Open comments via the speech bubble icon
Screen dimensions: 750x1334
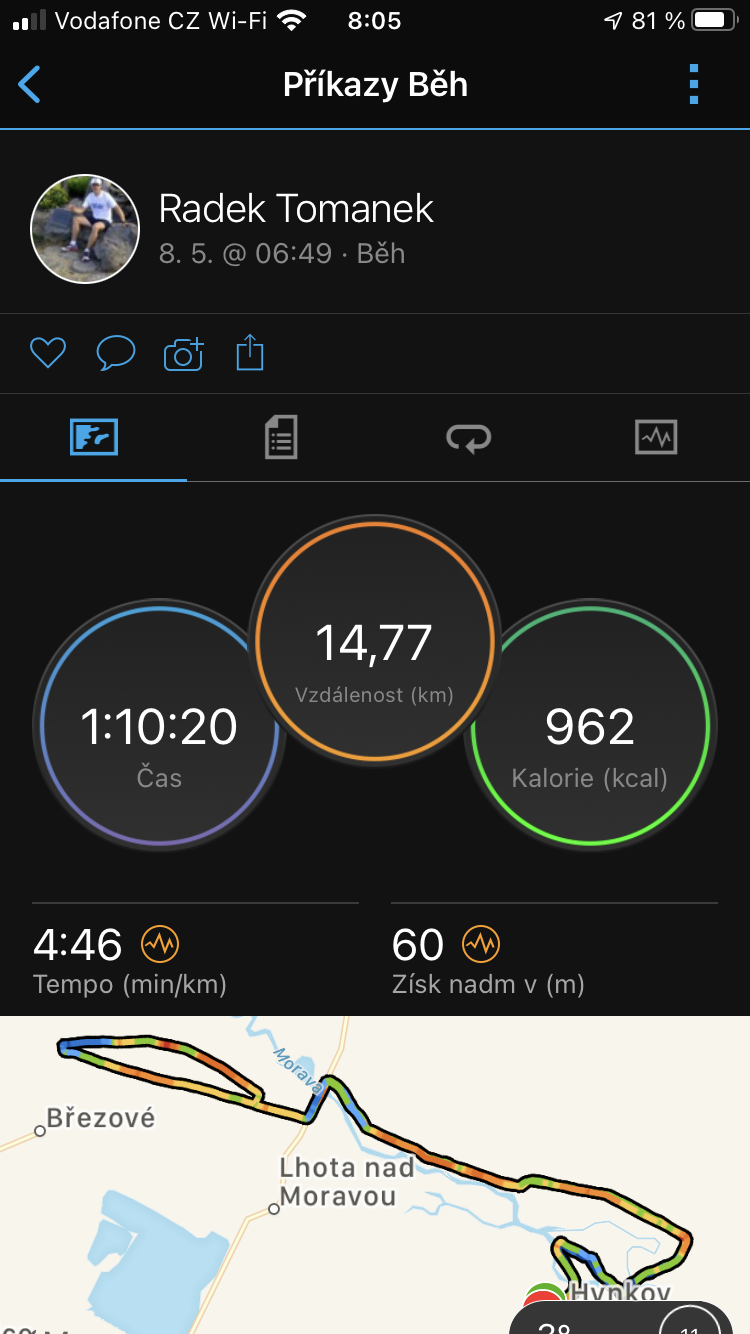coord(115,353)
